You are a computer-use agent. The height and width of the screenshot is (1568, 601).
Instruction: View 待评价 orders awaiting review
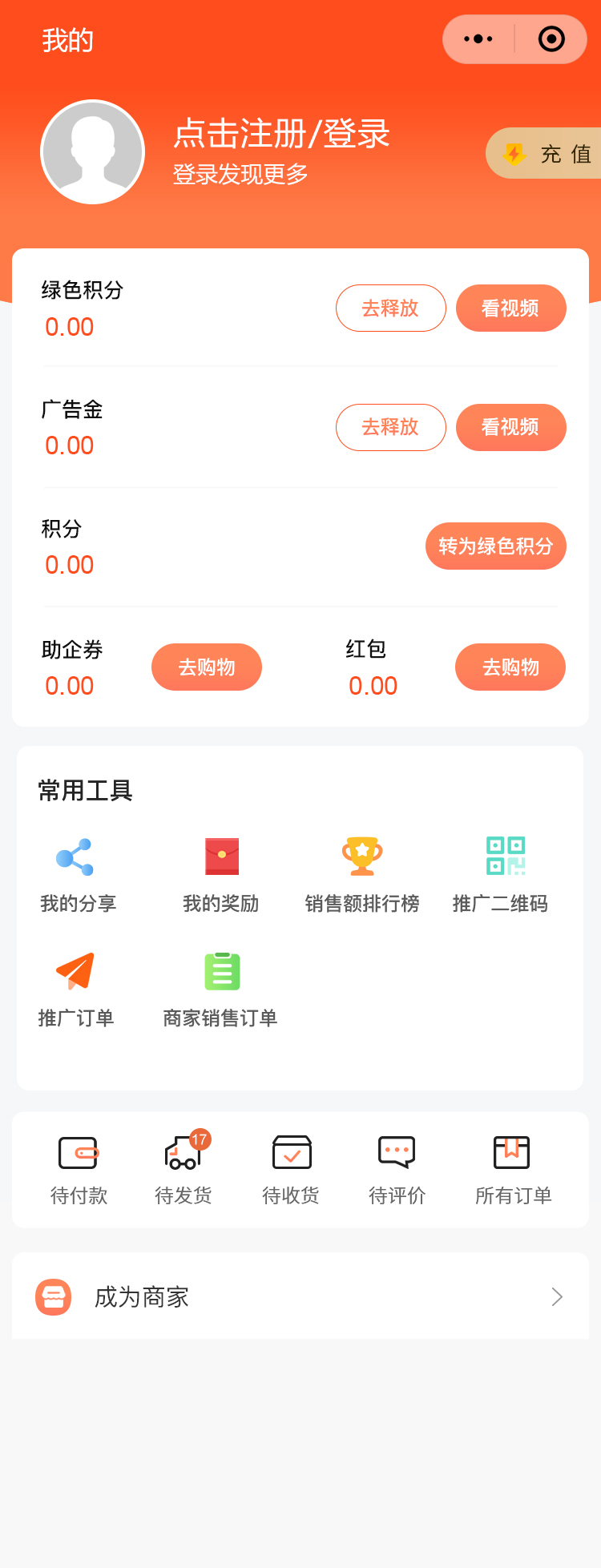coord(397,1170)
